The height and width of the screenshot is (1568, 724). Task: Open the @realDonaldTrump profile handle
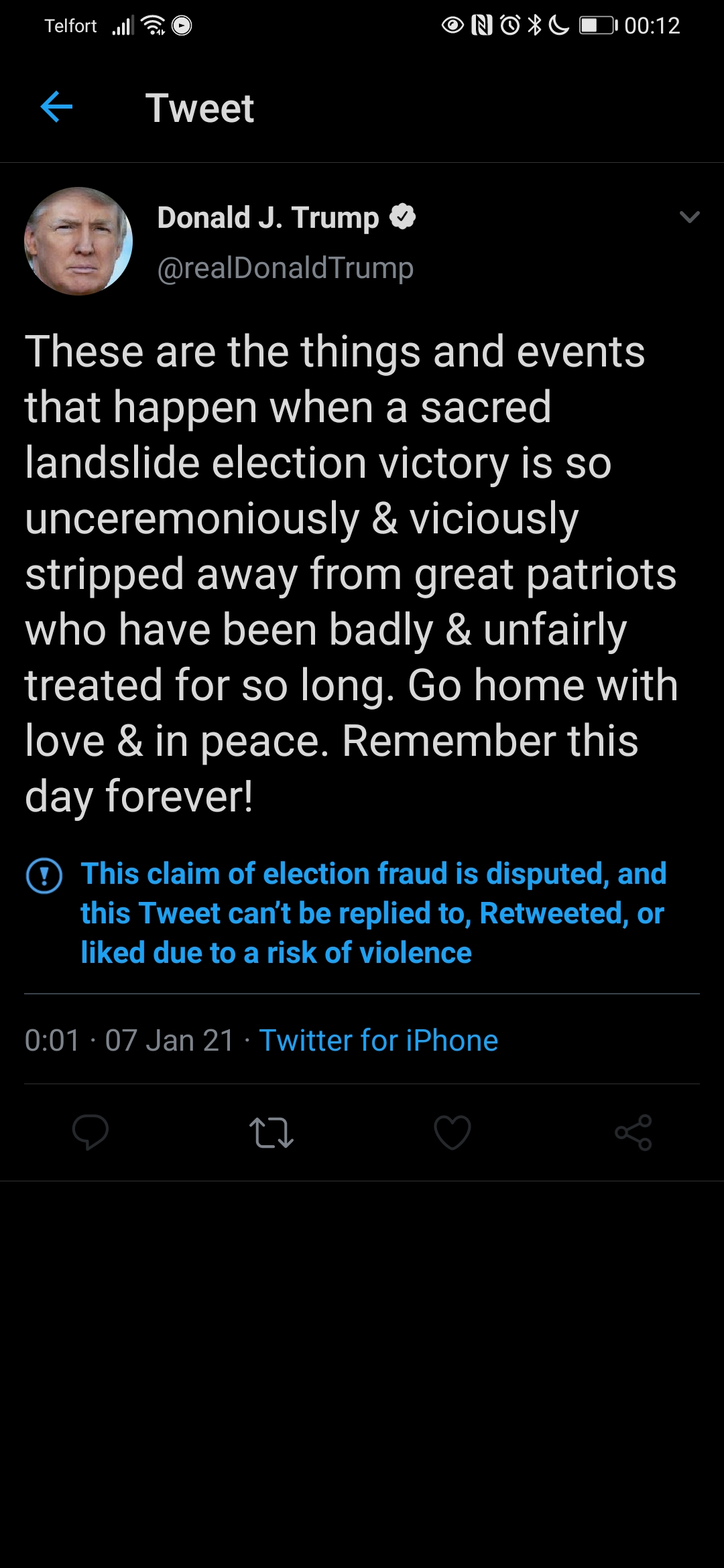tap(285, 268)
